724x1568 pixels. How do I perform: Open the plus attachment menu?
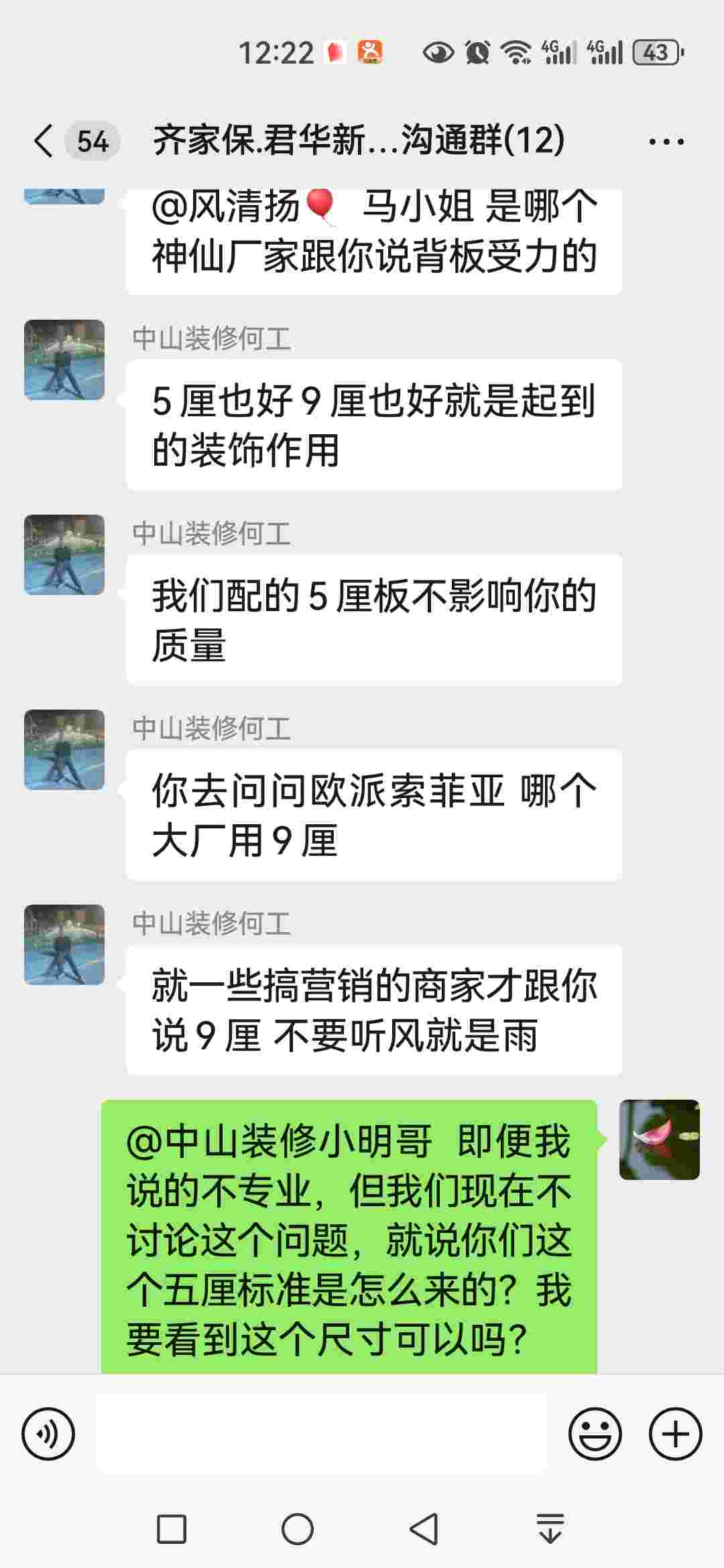(675, 1434)
